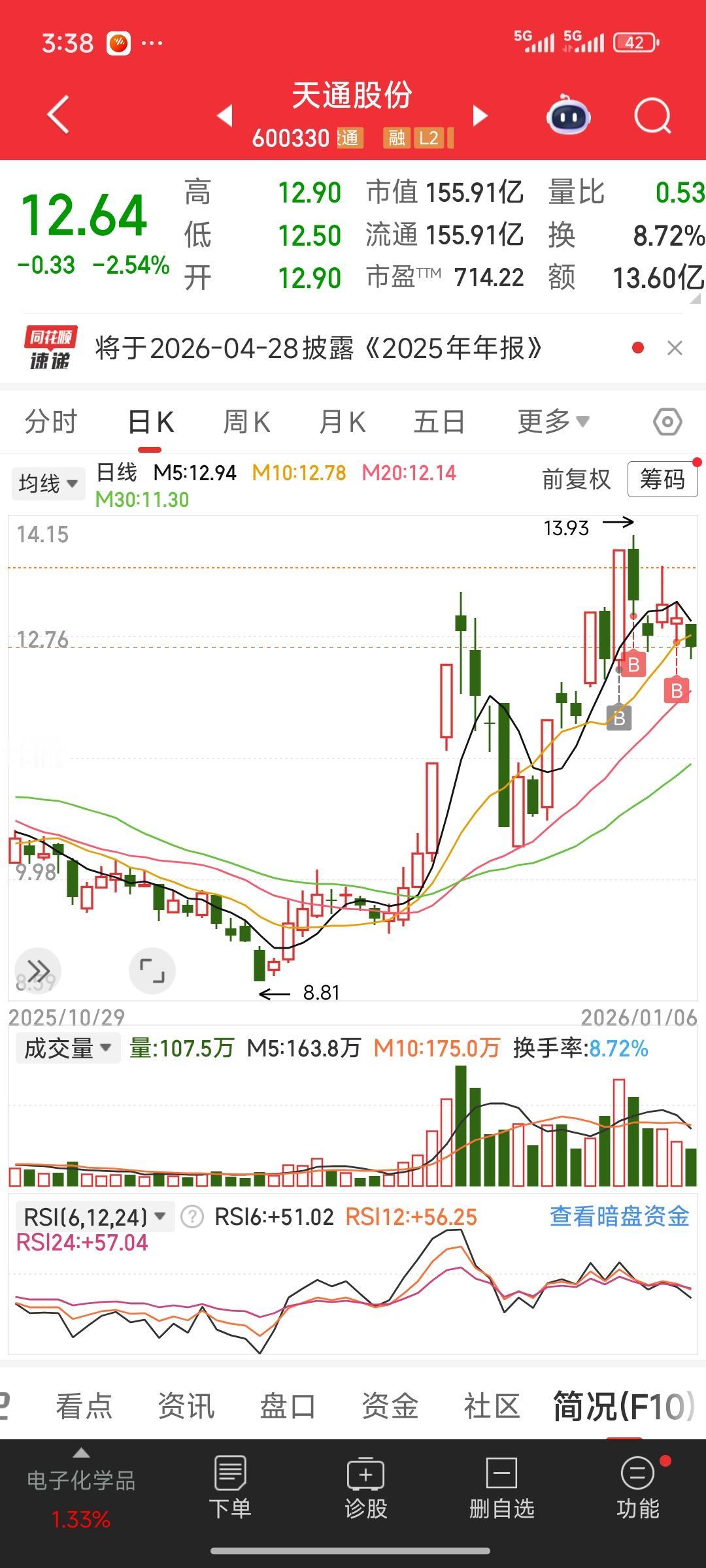Viewport: 706px width, 1568px height.
Task: Open the 成交量 indicator dropdown
Action: [x=67, y=1049]
